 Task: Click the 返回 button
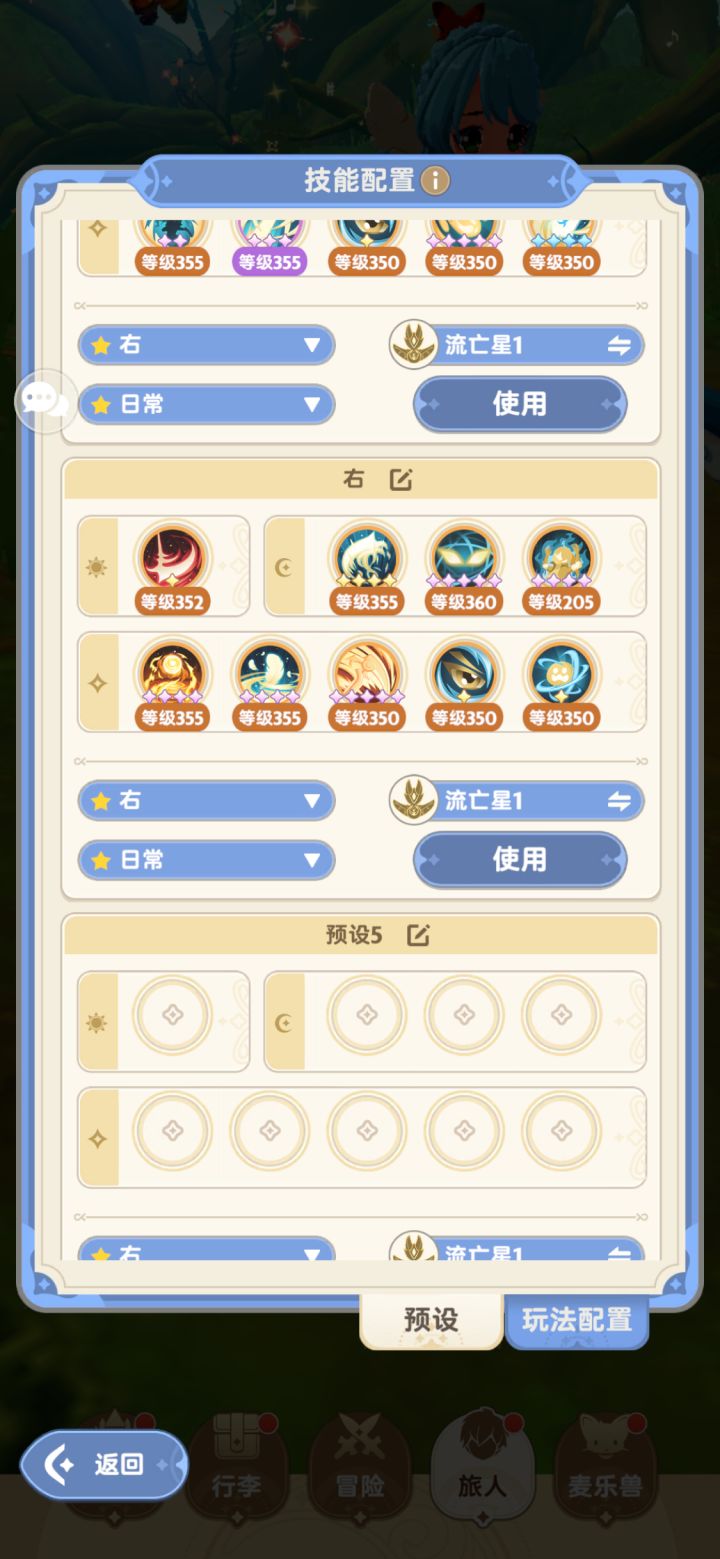click(103, 1462)
